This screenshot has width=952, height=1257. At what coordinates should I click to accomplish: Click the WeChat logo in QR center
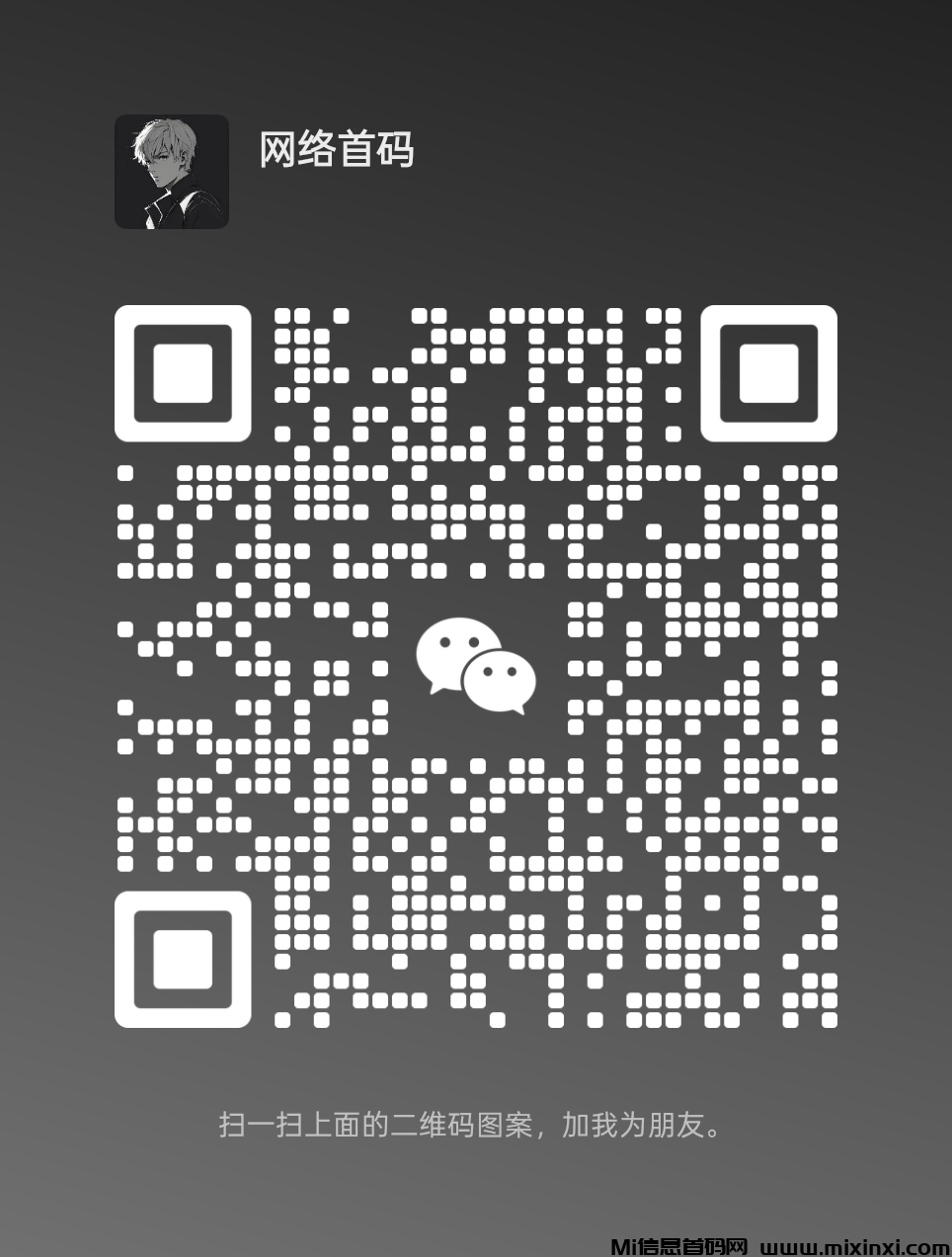tap(474, 662)
